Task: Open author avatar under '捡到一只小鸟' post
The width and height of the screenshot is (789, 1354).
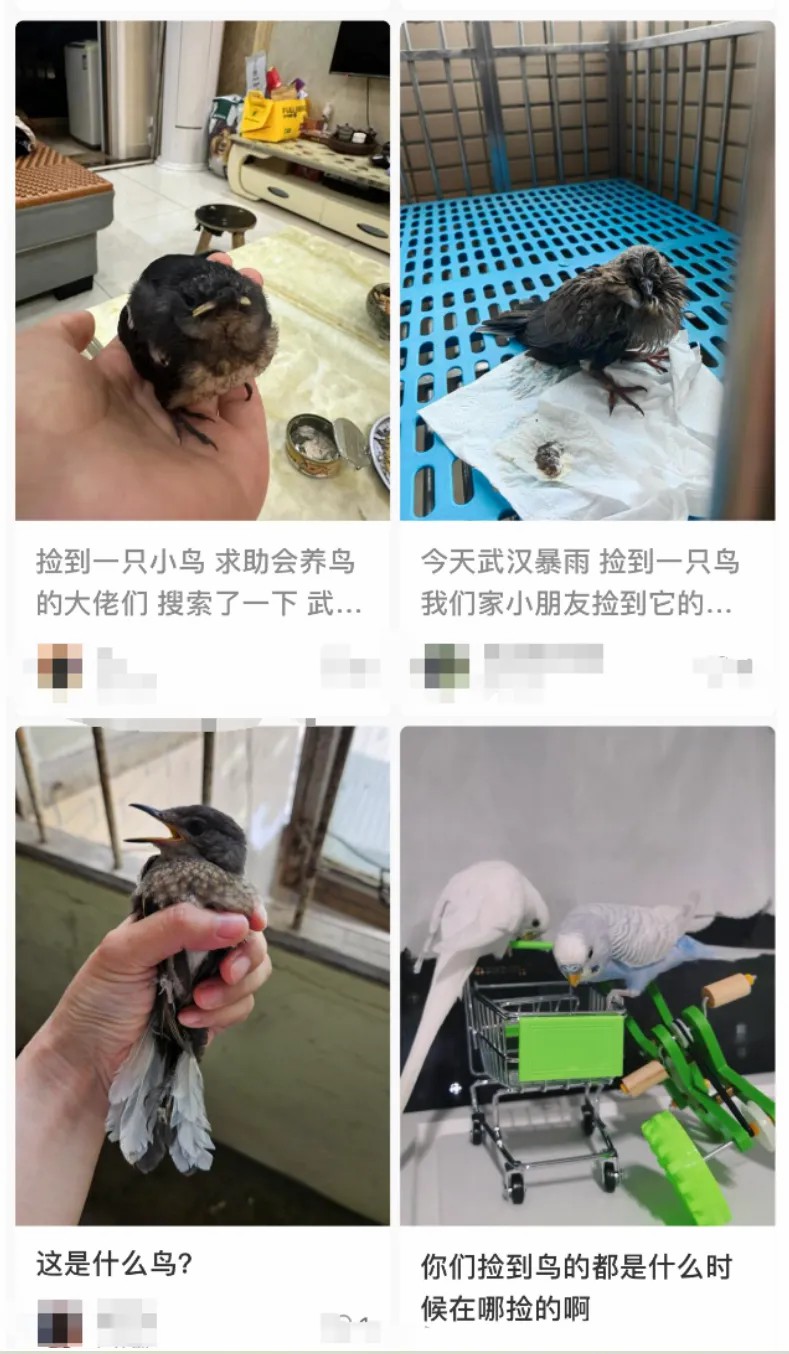Action: coord(60,666)
